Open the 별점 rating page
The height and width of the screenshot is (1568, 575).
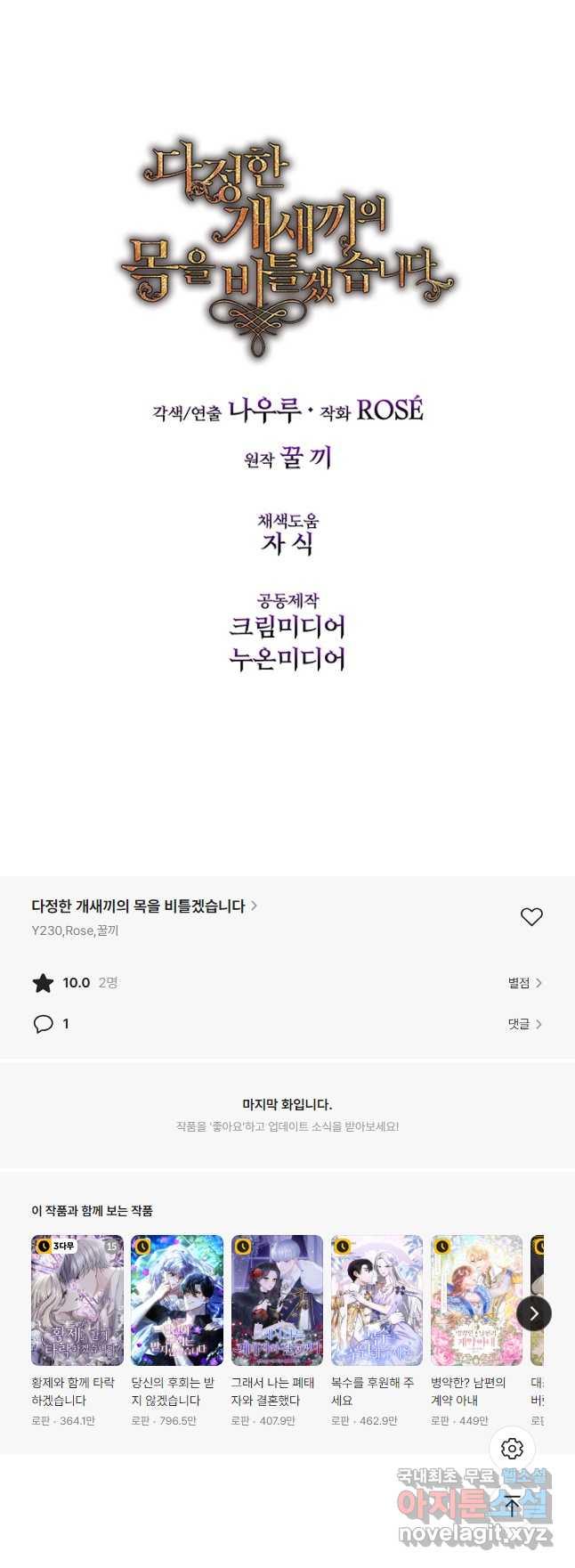coord(525,983)
